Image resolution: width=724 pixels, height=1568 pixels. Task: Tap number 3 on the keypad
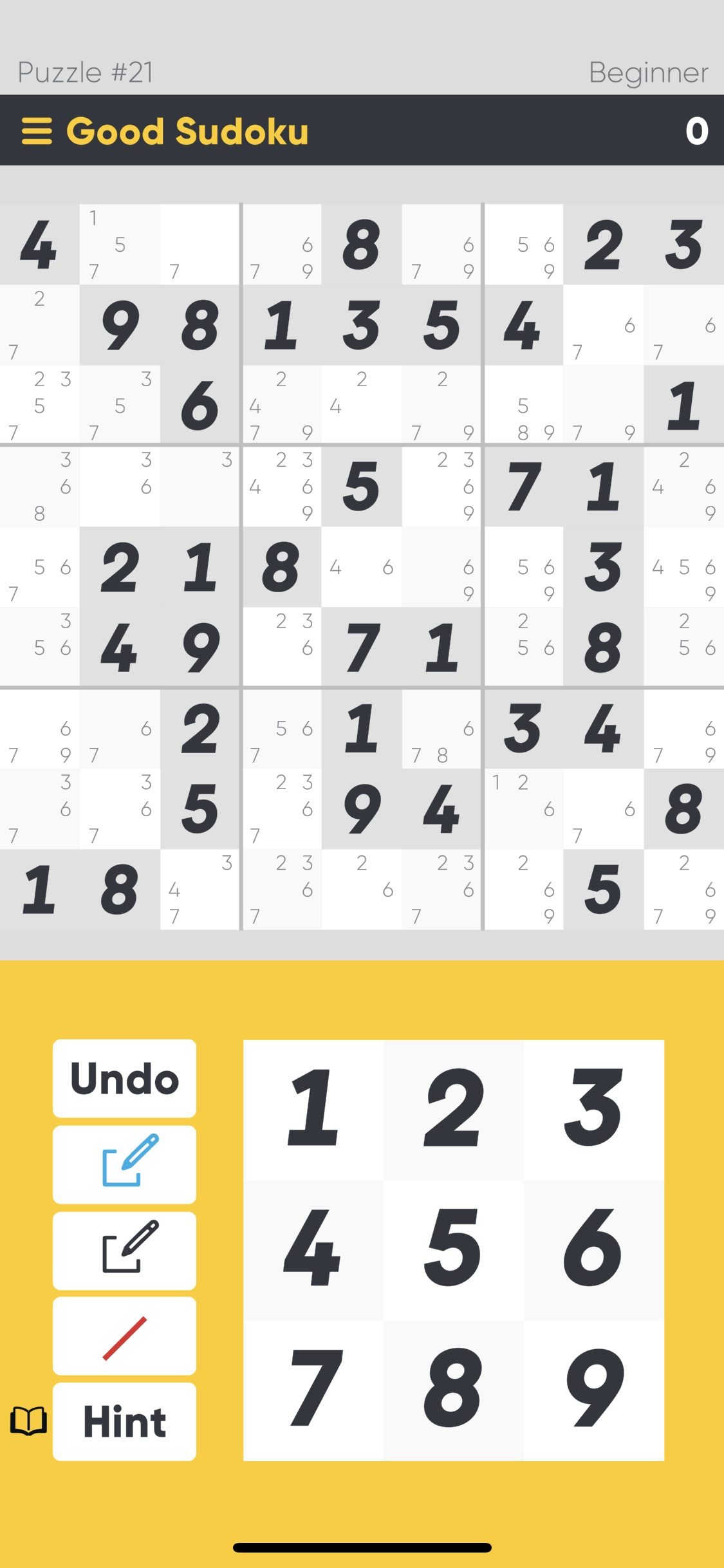pyautogui.click(x=594, y=1110)
